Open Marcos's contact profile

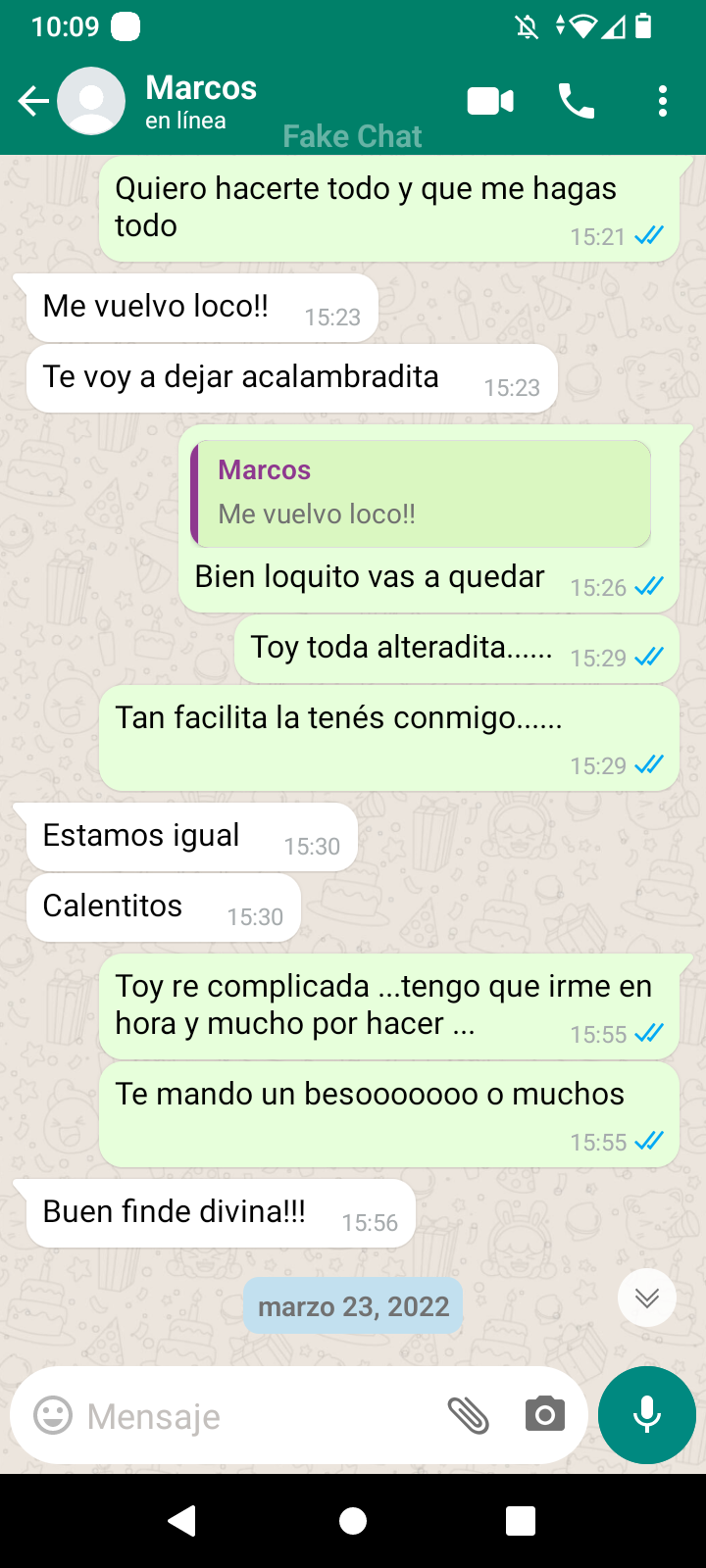coord(201,101)
